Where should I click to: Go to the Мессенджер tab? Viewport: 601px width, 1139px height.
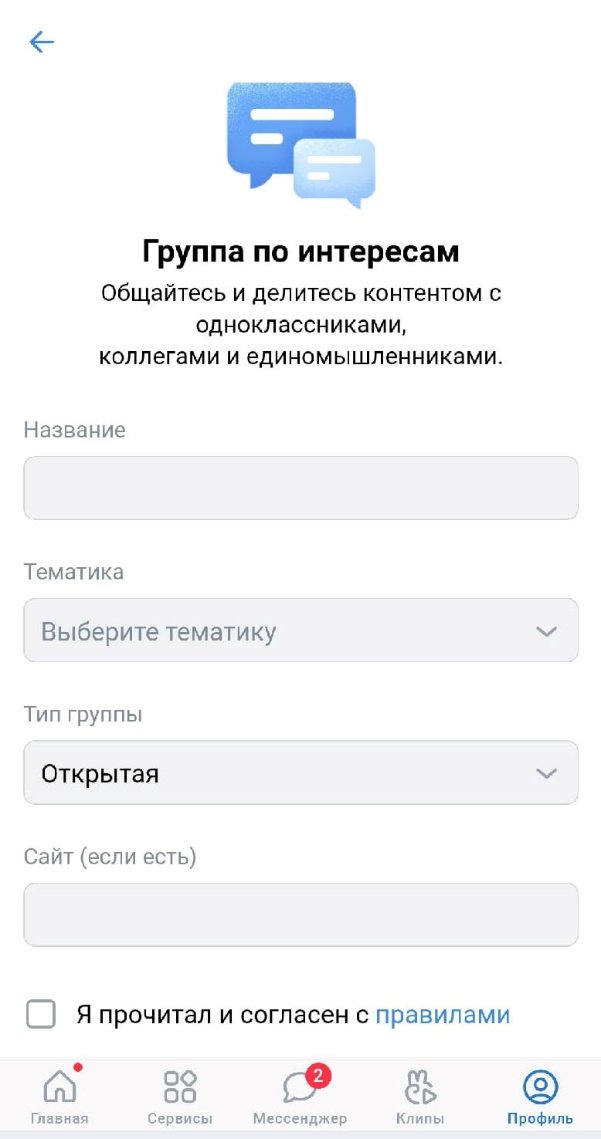299,1097
